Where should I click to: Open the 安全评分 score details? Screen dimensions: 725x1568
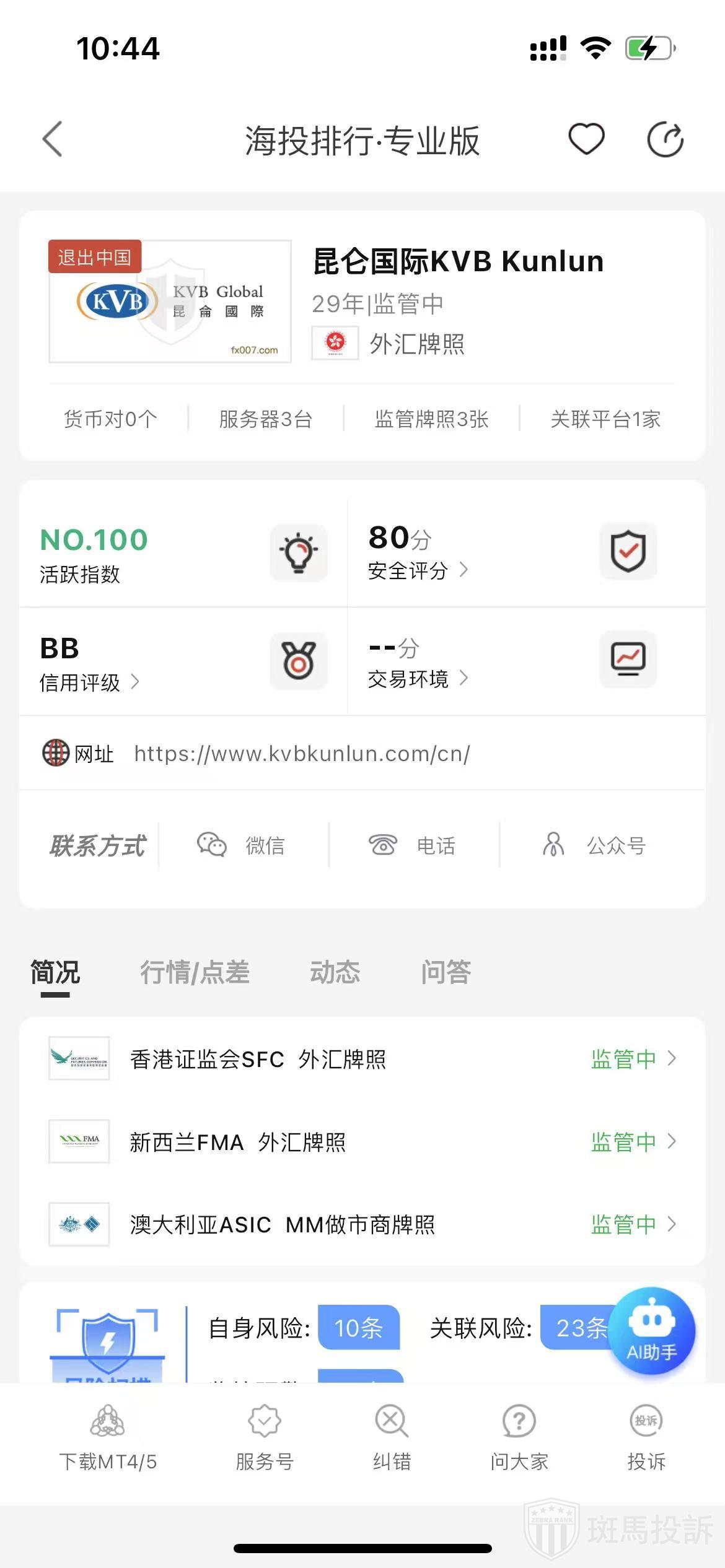tap(417, 570)
